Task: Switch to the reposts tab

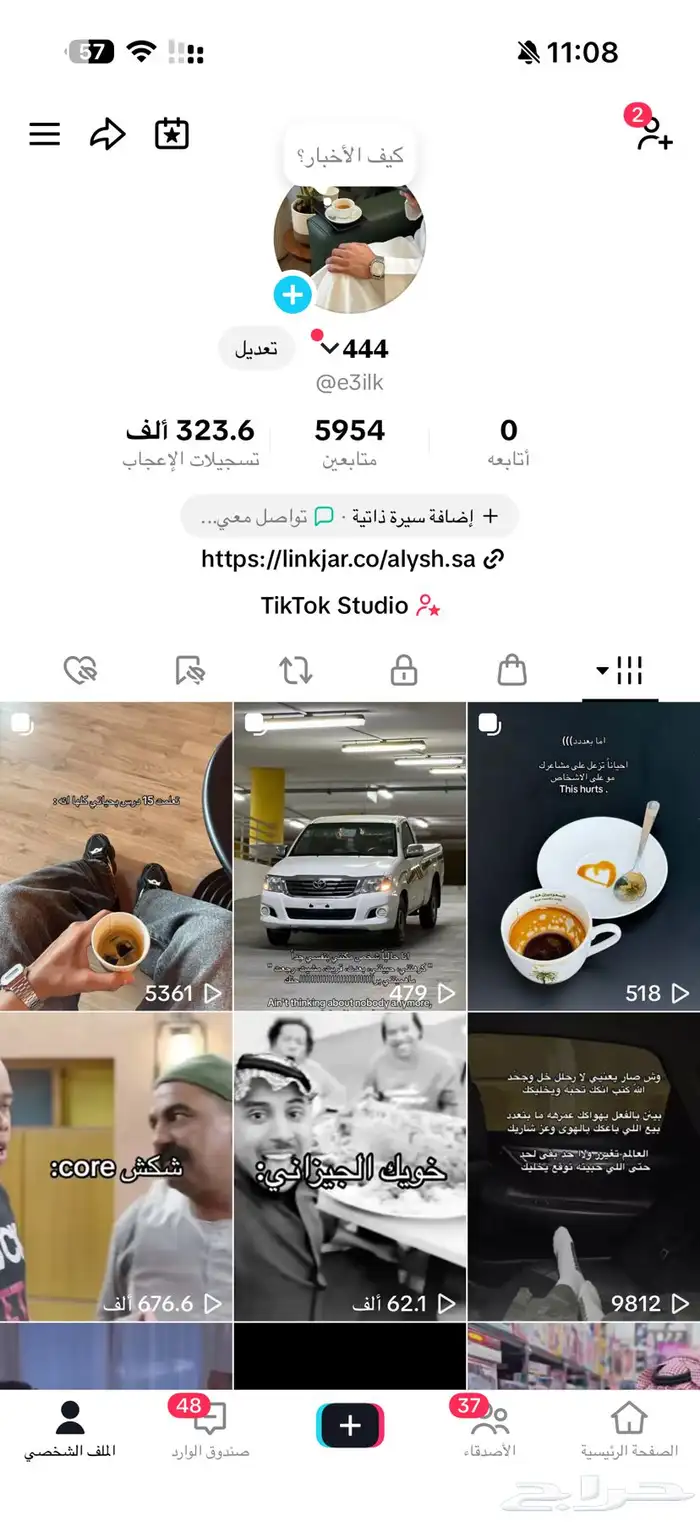Action: (296, 670)
